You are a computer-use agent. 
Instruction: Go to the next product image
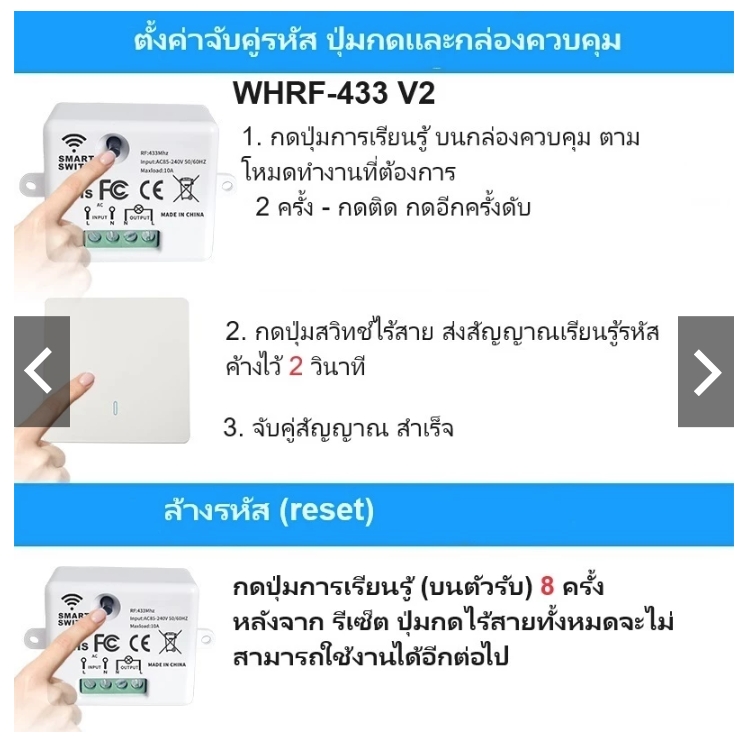click(706, 372)
